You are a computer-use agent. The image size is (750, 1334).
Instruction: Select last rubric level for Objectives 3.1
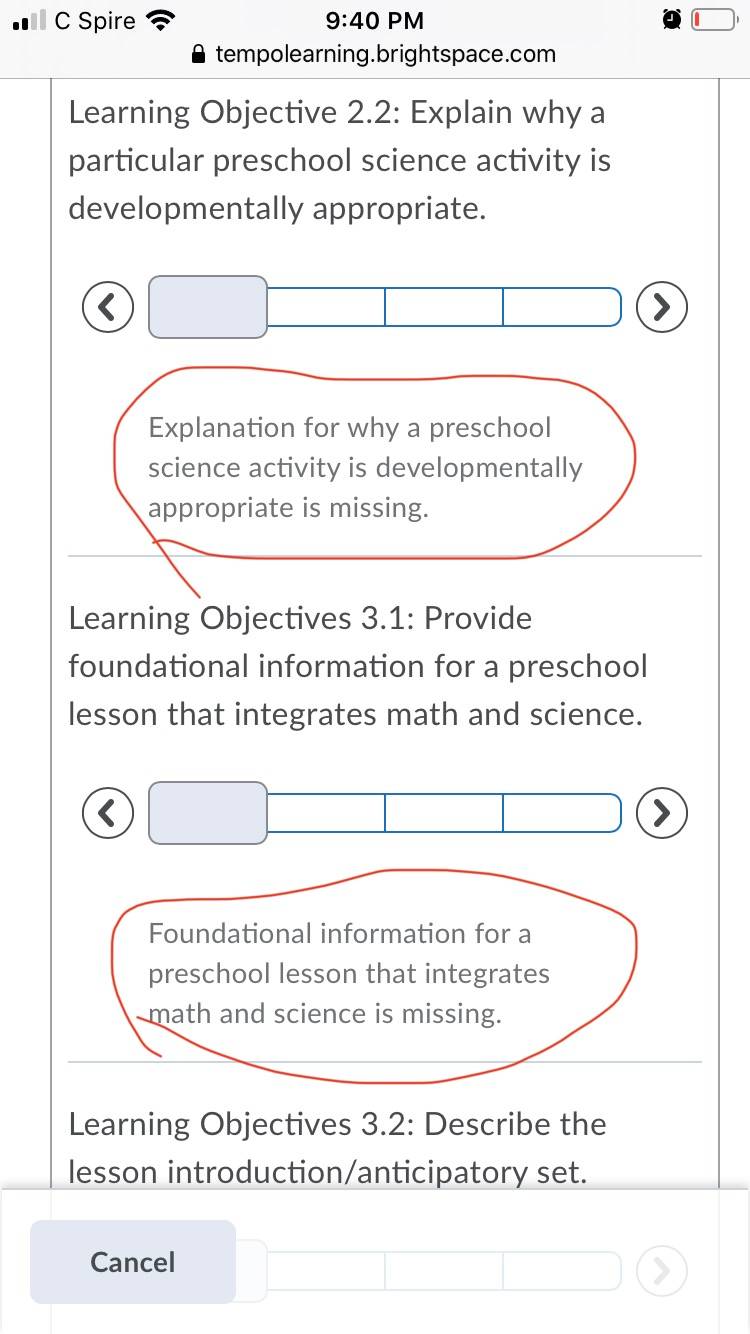[562, 813]
